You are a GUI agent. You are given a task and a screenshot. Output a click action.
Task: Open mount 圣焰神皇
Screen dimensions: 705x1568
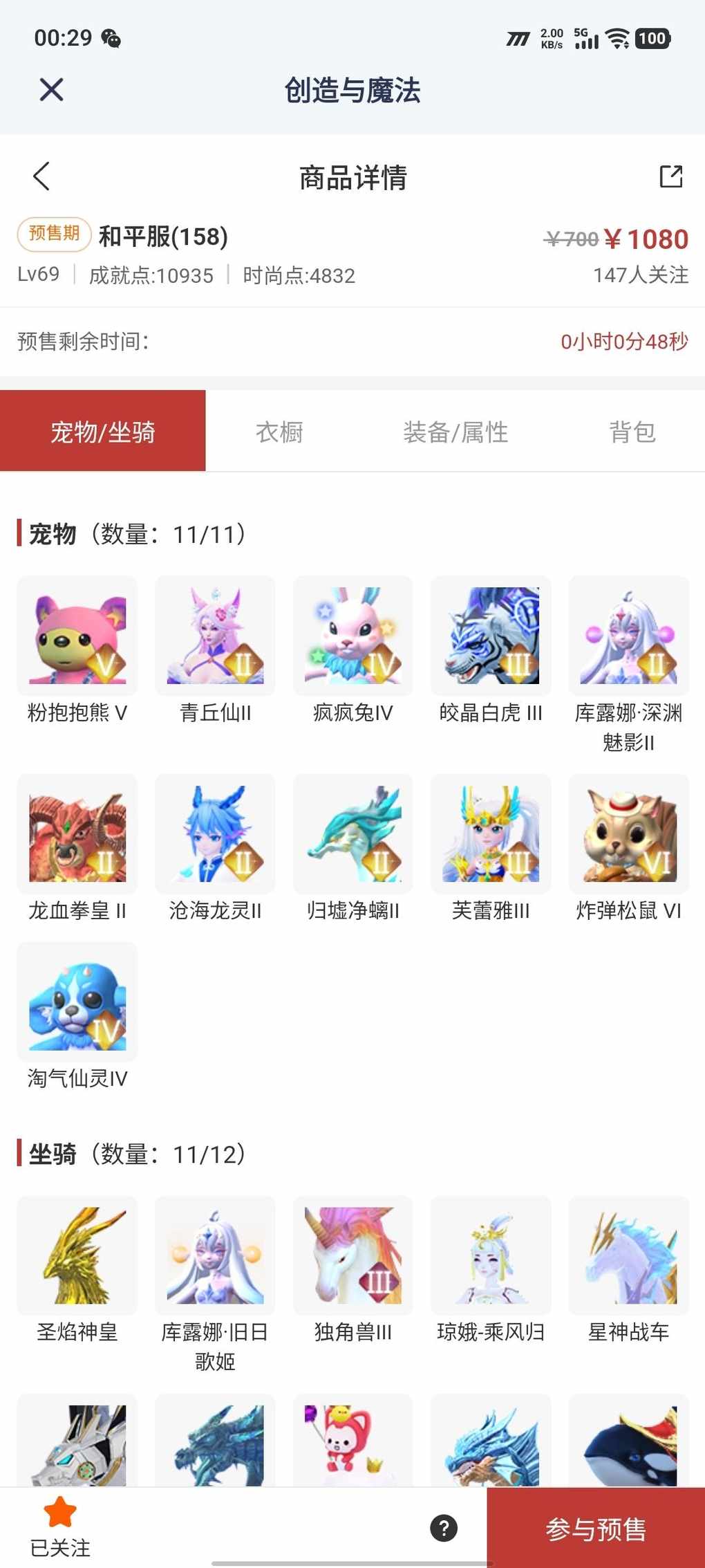77,1269
